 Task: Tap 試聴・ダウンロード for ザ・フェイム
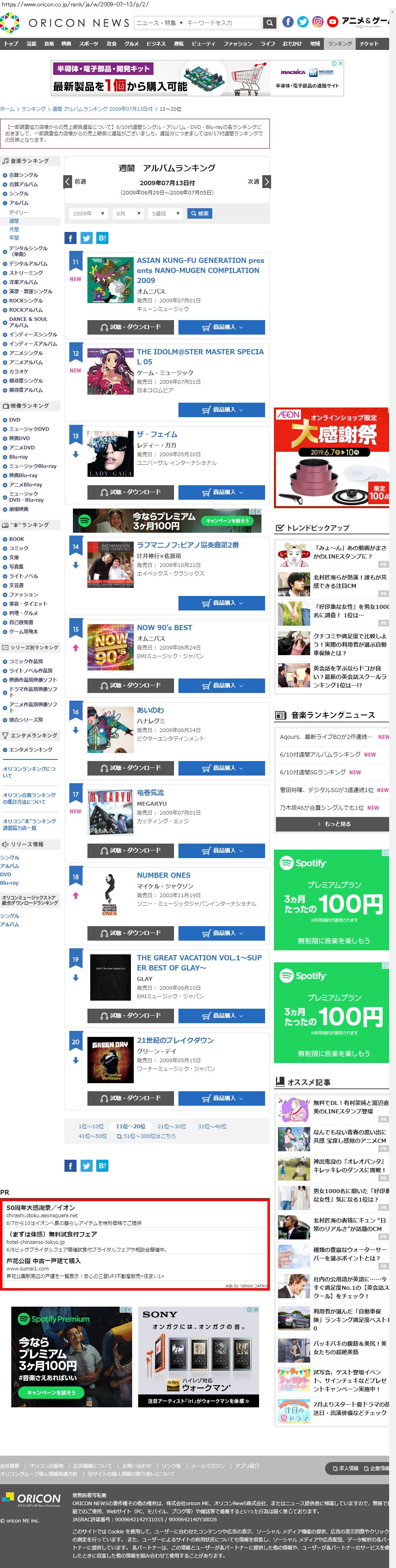tap(131, 492)
